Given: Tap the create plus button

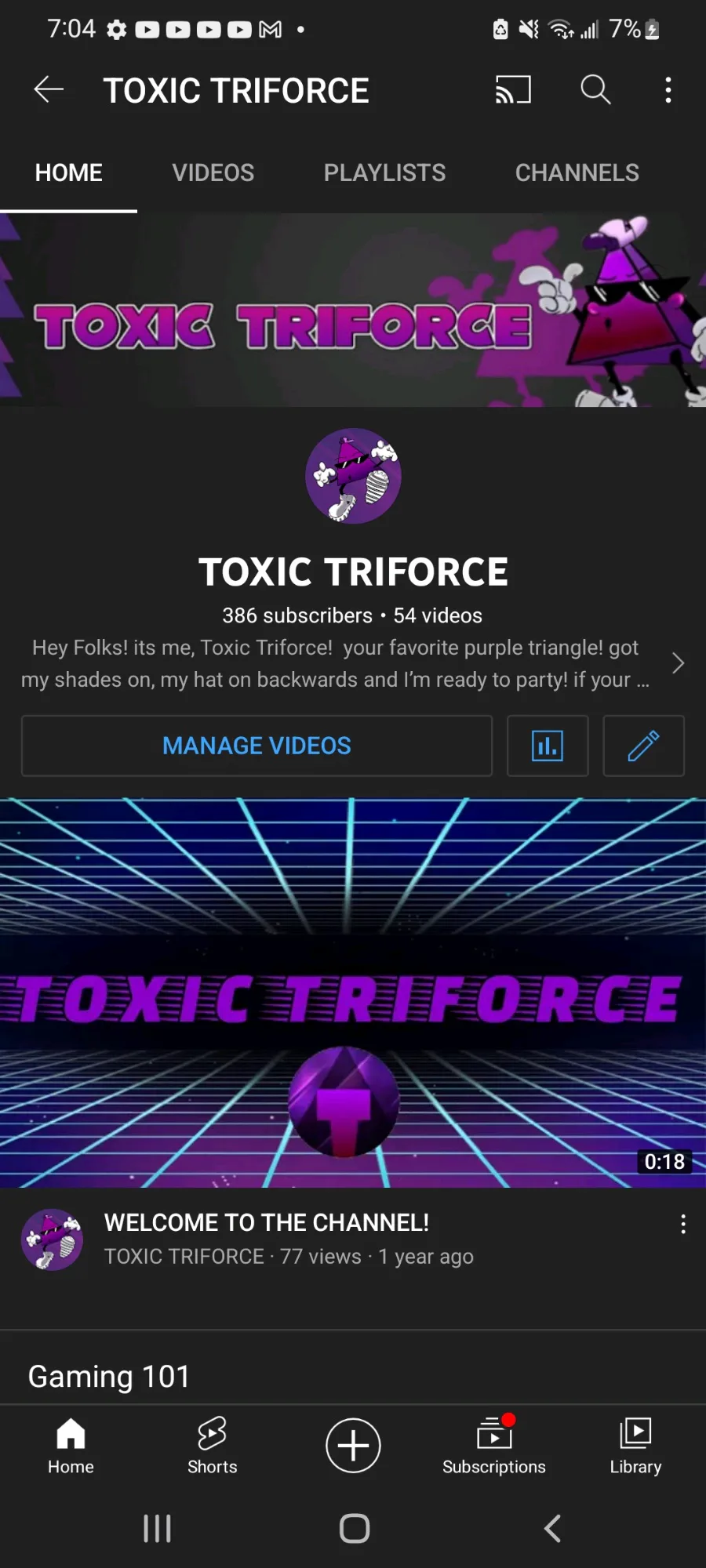Looking at the screenshot, I should click(x=353, y=1445).
